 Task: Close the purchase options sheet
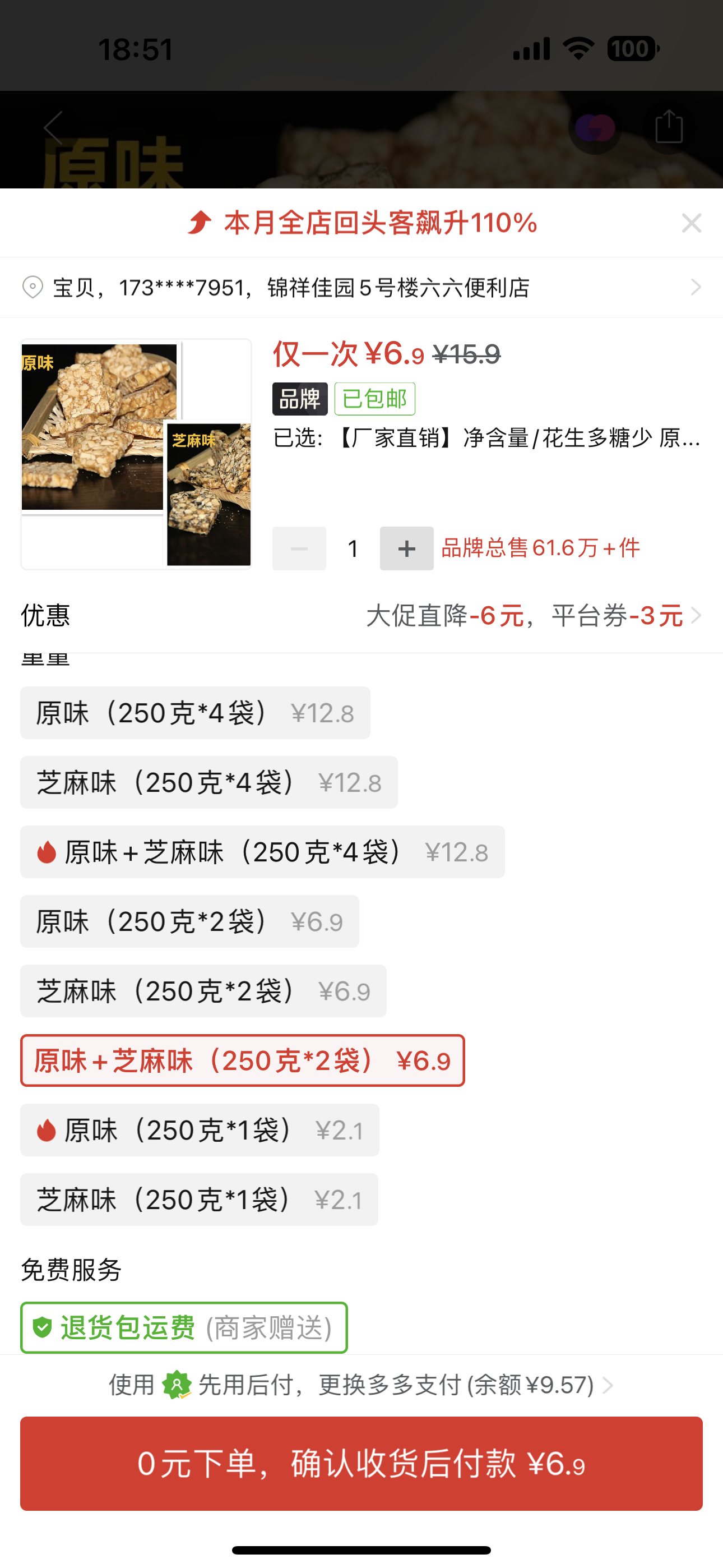(x=692, y=223)
